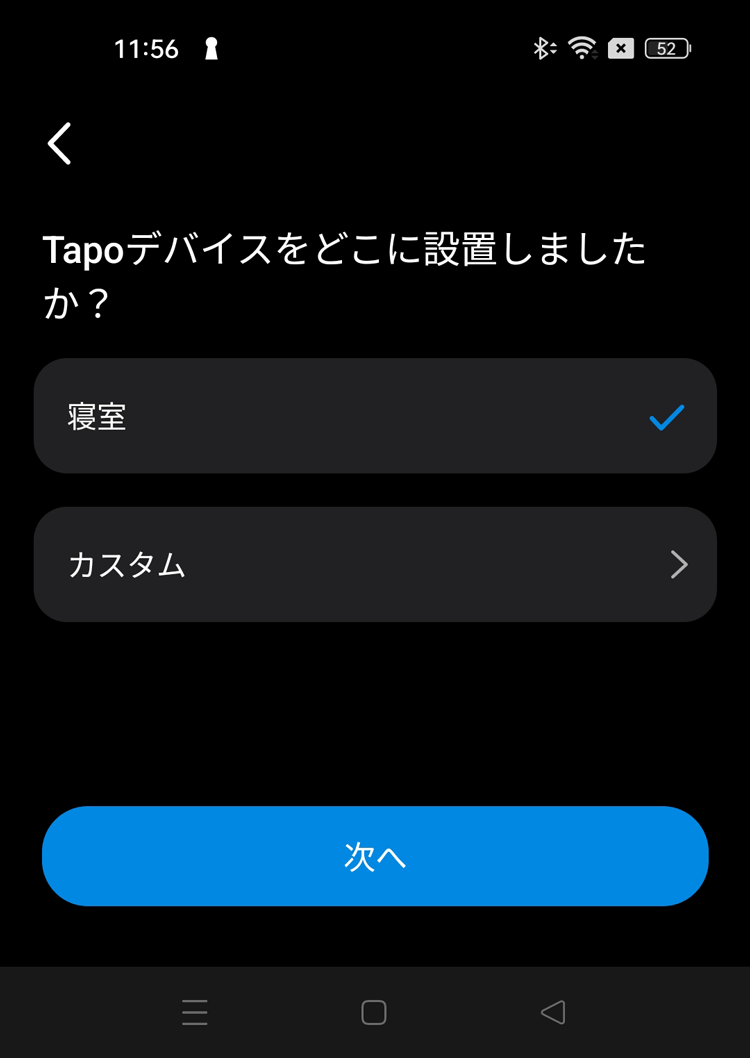Viewport: 750px width, 1058px height.
Task: Tap the 次へ button to continue
Action: tap(375, 856)
